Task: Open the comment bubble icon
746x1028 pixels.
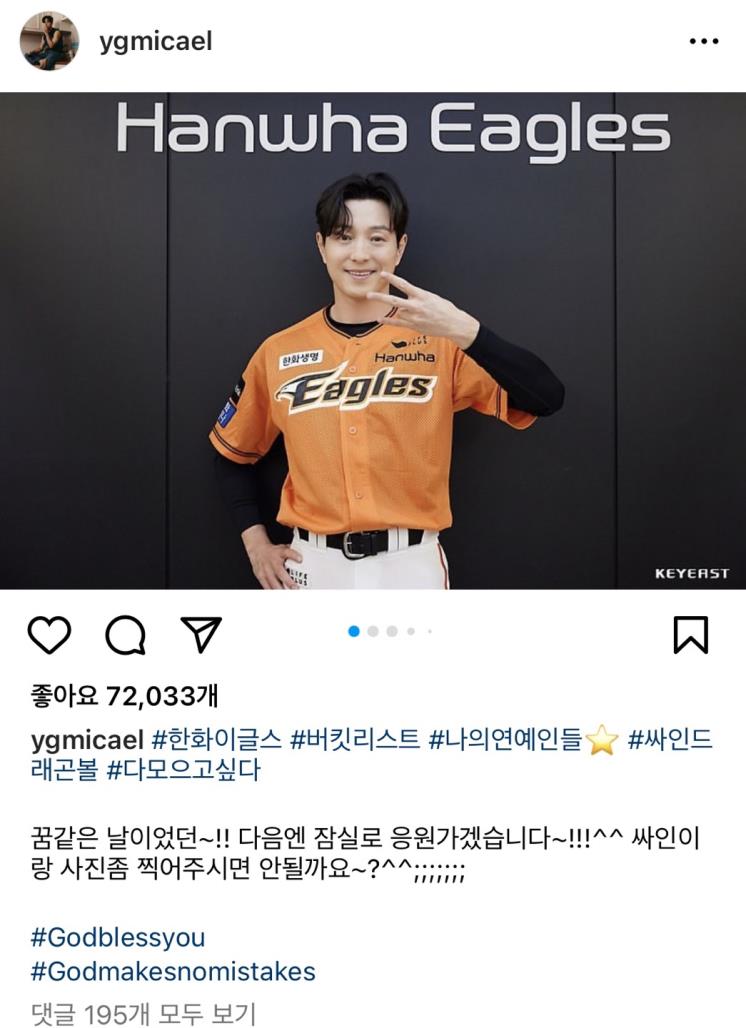Action: pyautogui.click(x=125, y=634)
